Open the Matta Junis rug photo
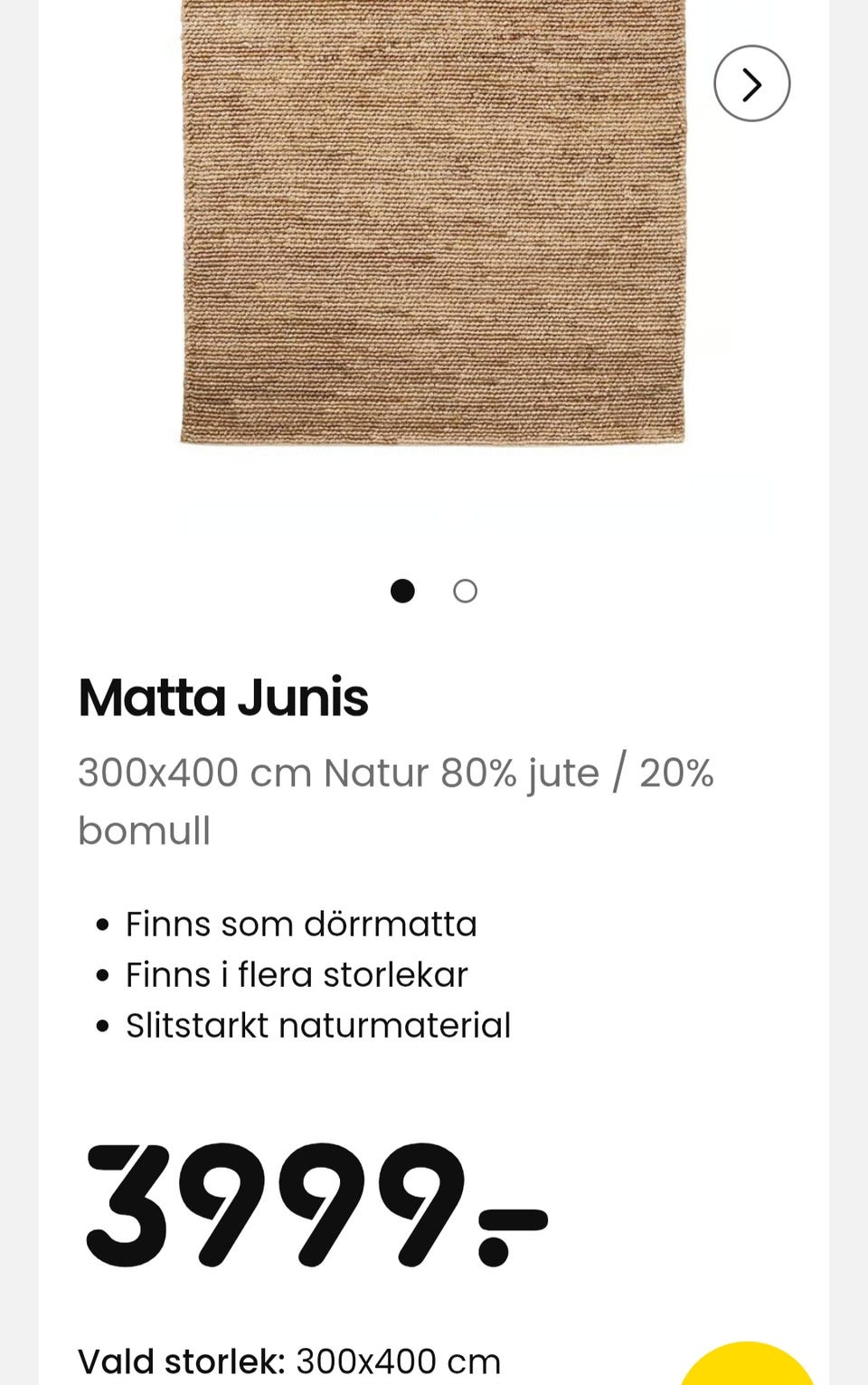This screenshot has width=868, height=1385. (x=432, y=222)
